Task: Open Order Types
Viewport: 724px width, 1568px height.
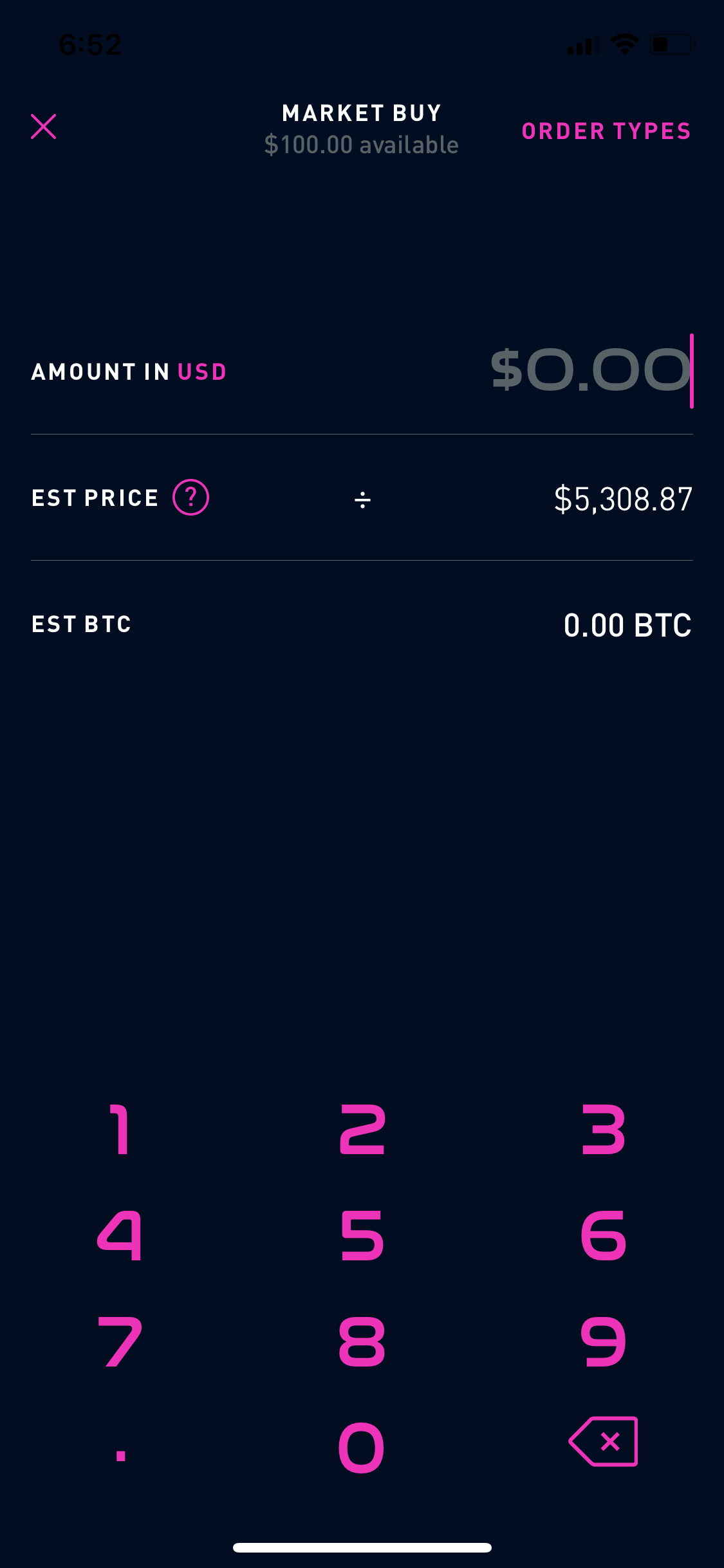Action: (606, 131)
